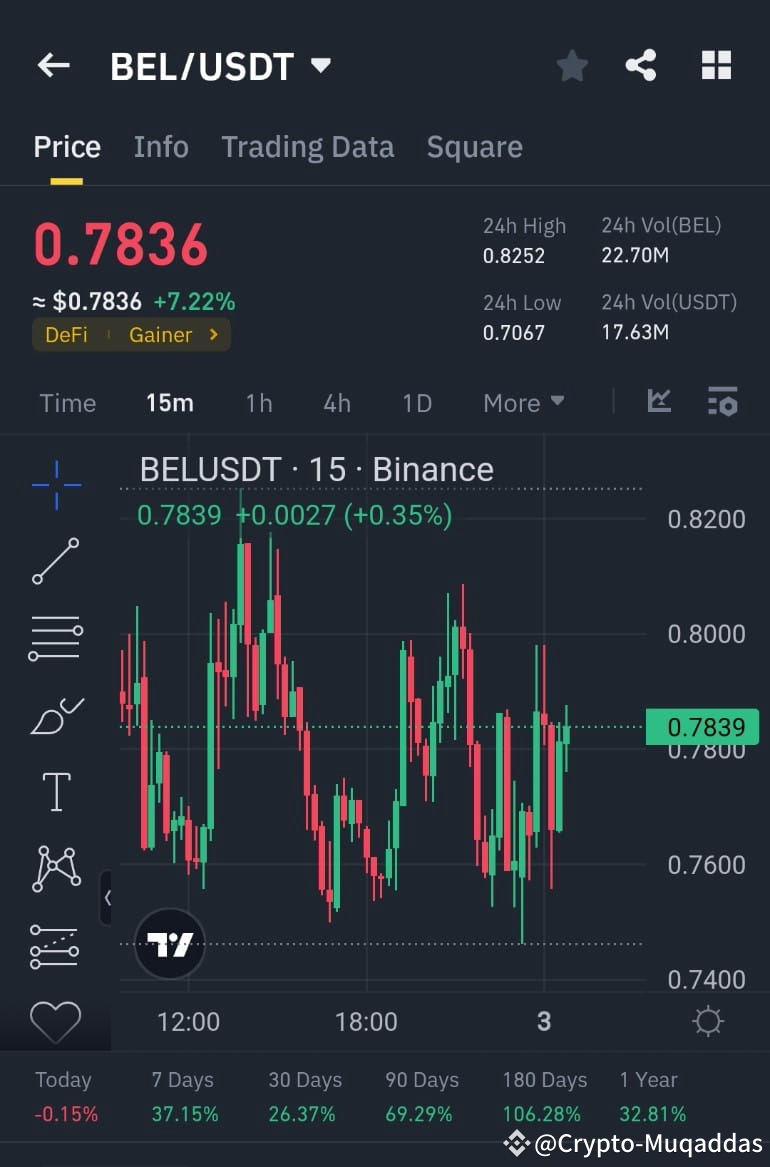
Task: Toggle chart theme with sun icon
Action: click(x=708, y=1022)
